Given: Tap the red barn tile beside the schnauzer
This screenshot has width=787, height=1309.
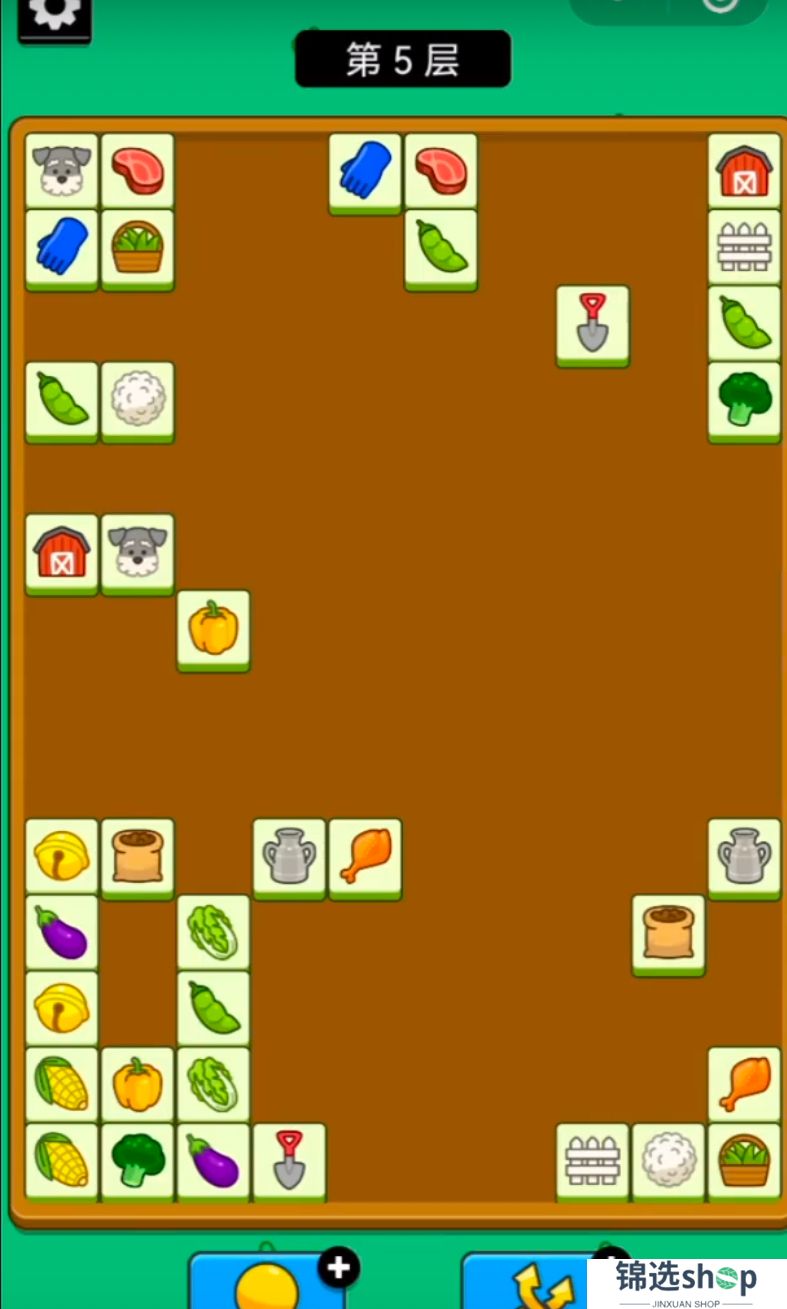Looking at the screenshot, I should click(62, 551).
